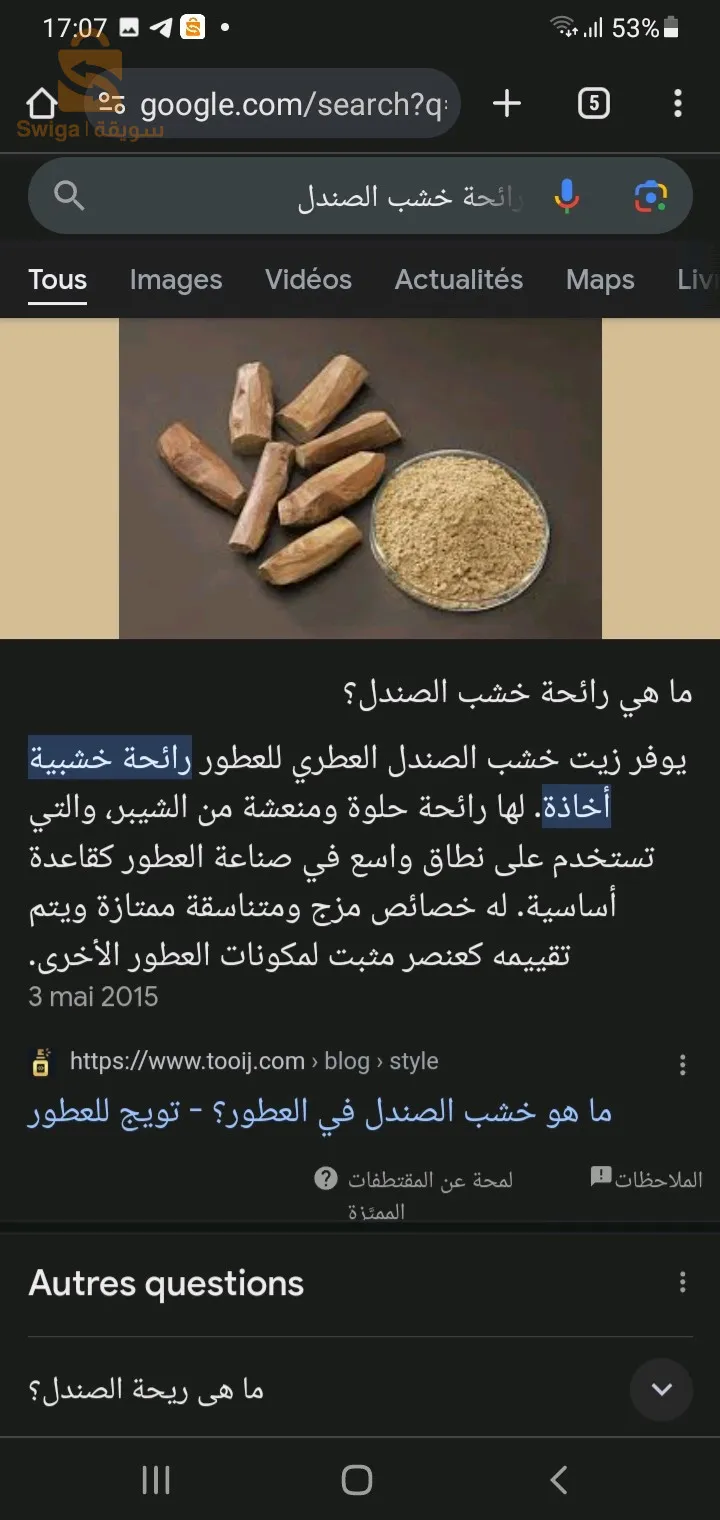
Task: Open the options menu for the tooij.com result
Action: [x=682, y=1065]
